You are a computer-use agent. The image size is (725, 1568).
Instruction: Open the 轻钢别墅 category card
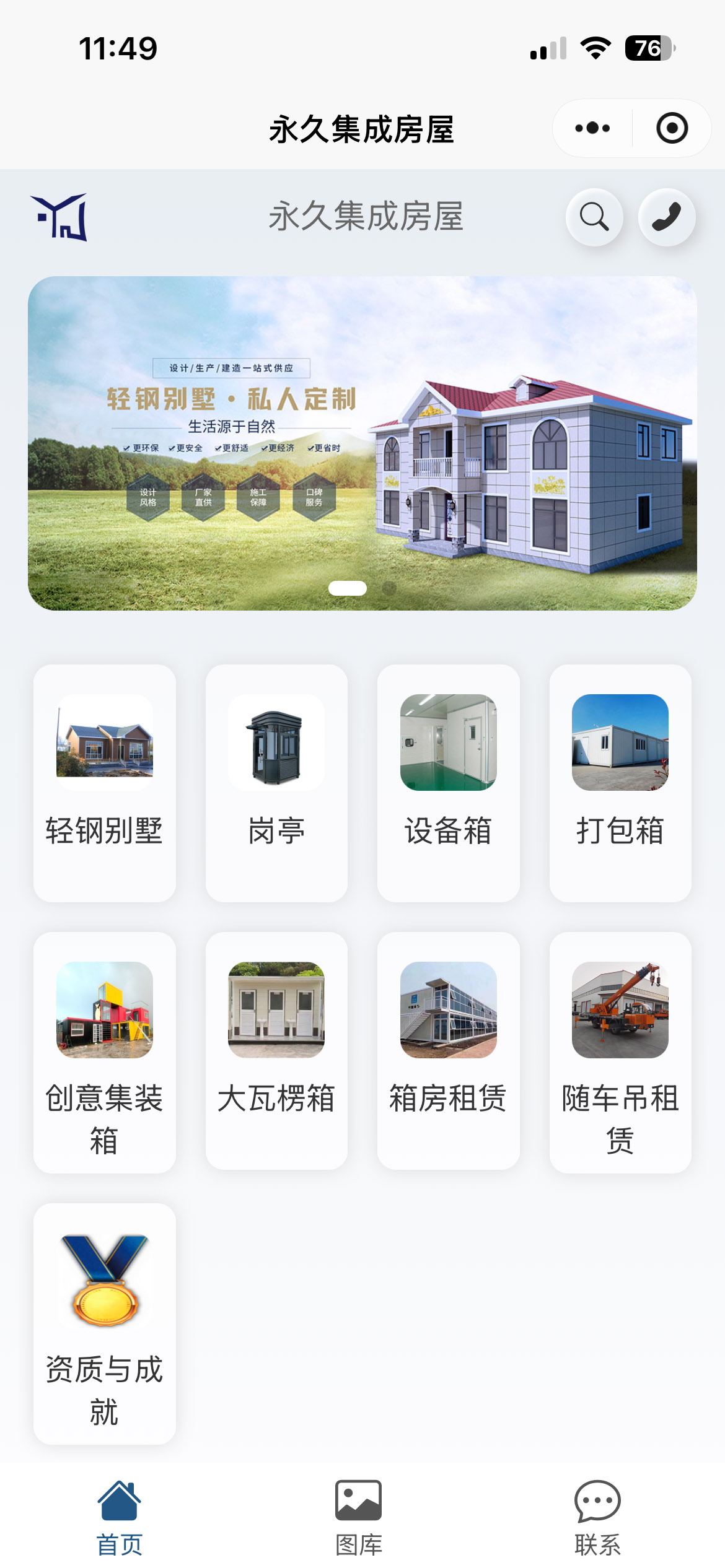point(105,782)
